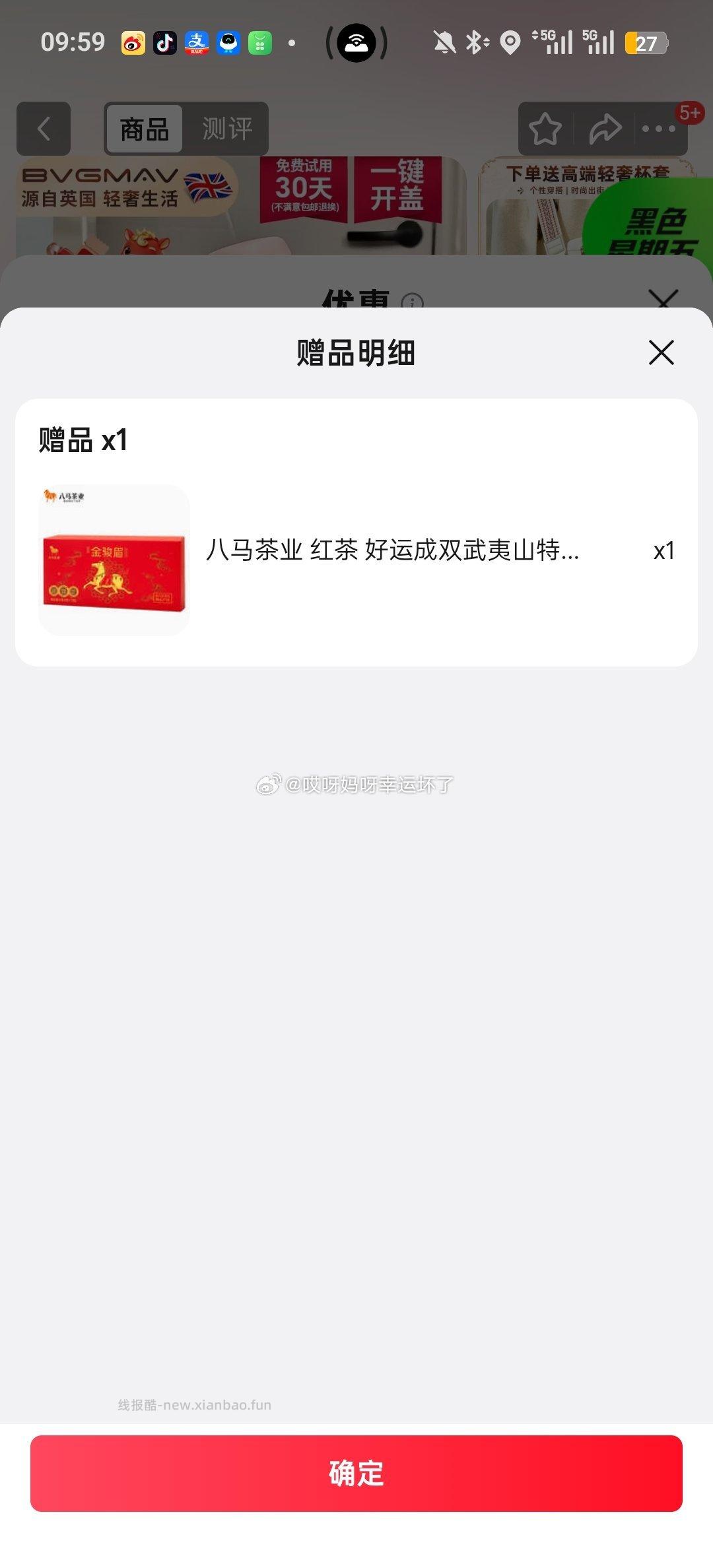This screenshot has height=1568, width=713.
Task: Select the favorite star icon
Action: click(x=545, y=129)
